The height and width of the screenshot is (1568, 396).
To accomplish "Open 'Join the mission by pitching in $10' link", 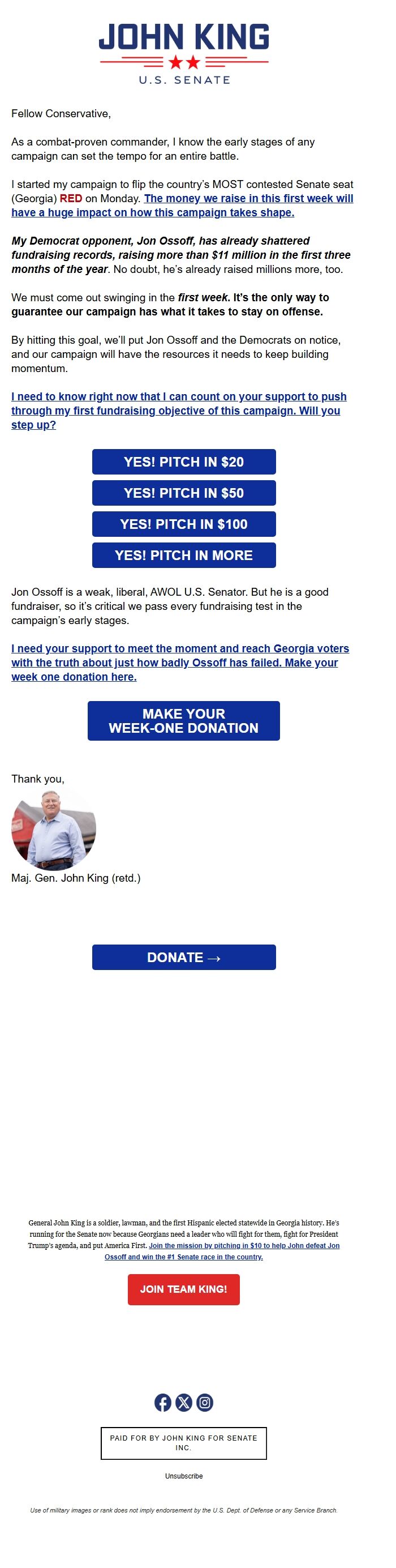I will pos(223,1251).
